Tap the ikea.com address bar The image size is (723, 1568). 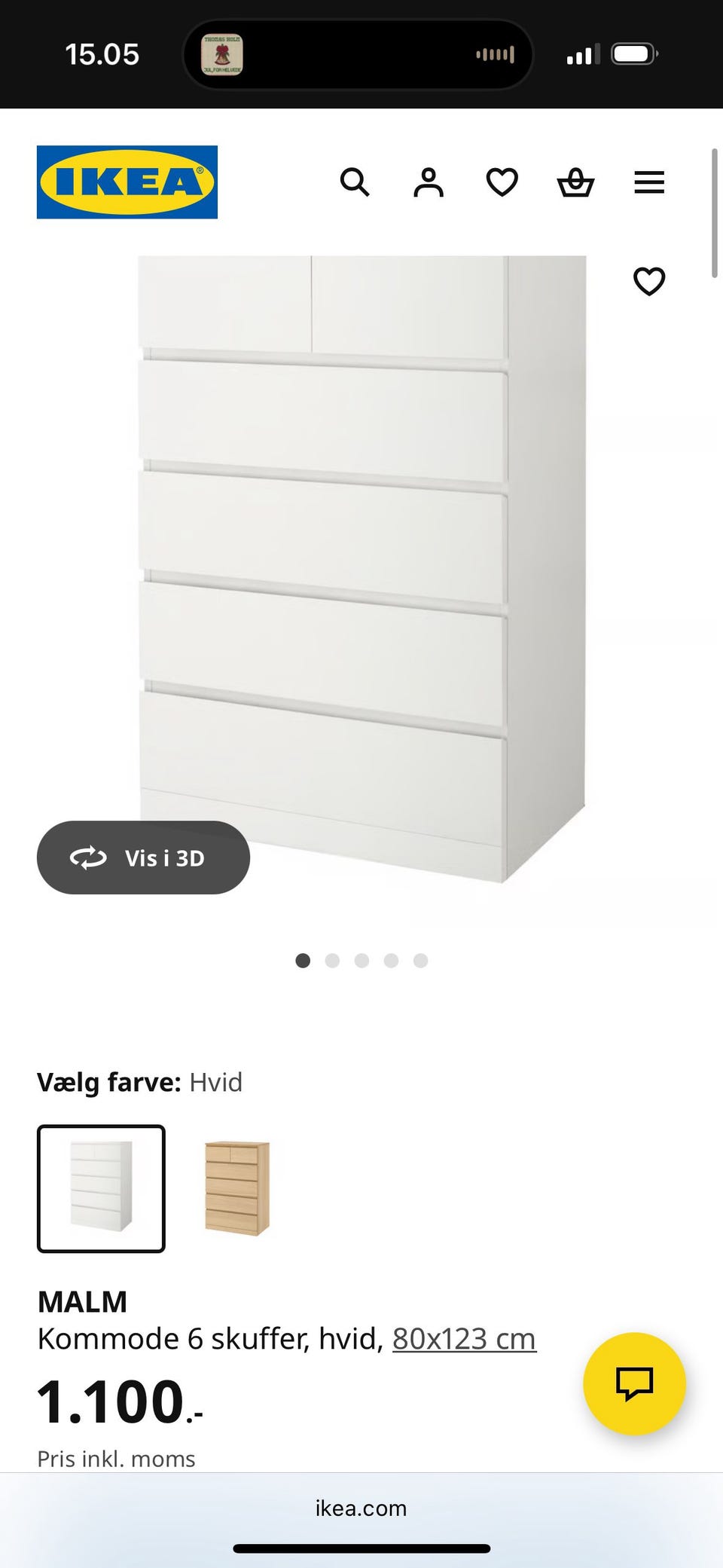361,1508
